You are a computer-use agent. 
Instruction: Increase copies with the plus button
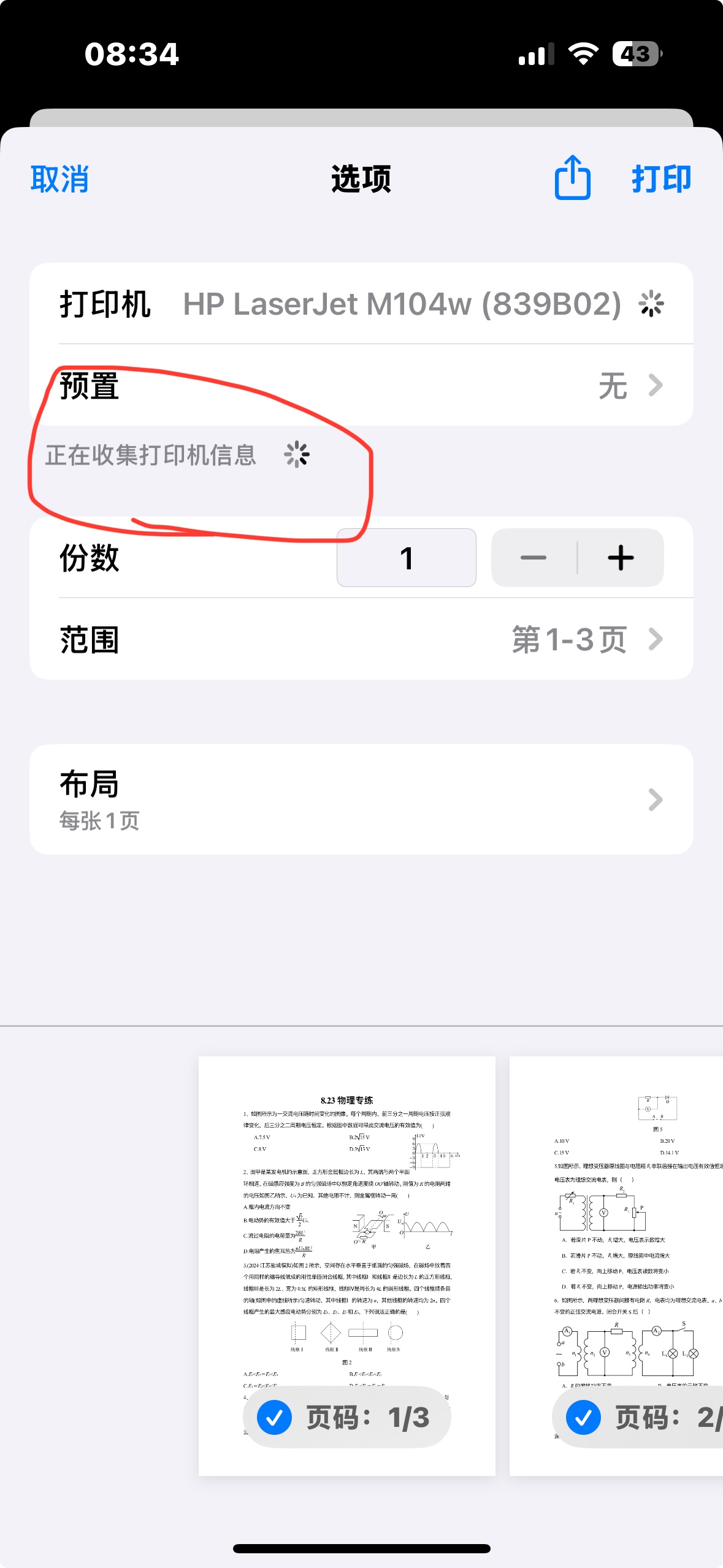click(x=621, y=558)
